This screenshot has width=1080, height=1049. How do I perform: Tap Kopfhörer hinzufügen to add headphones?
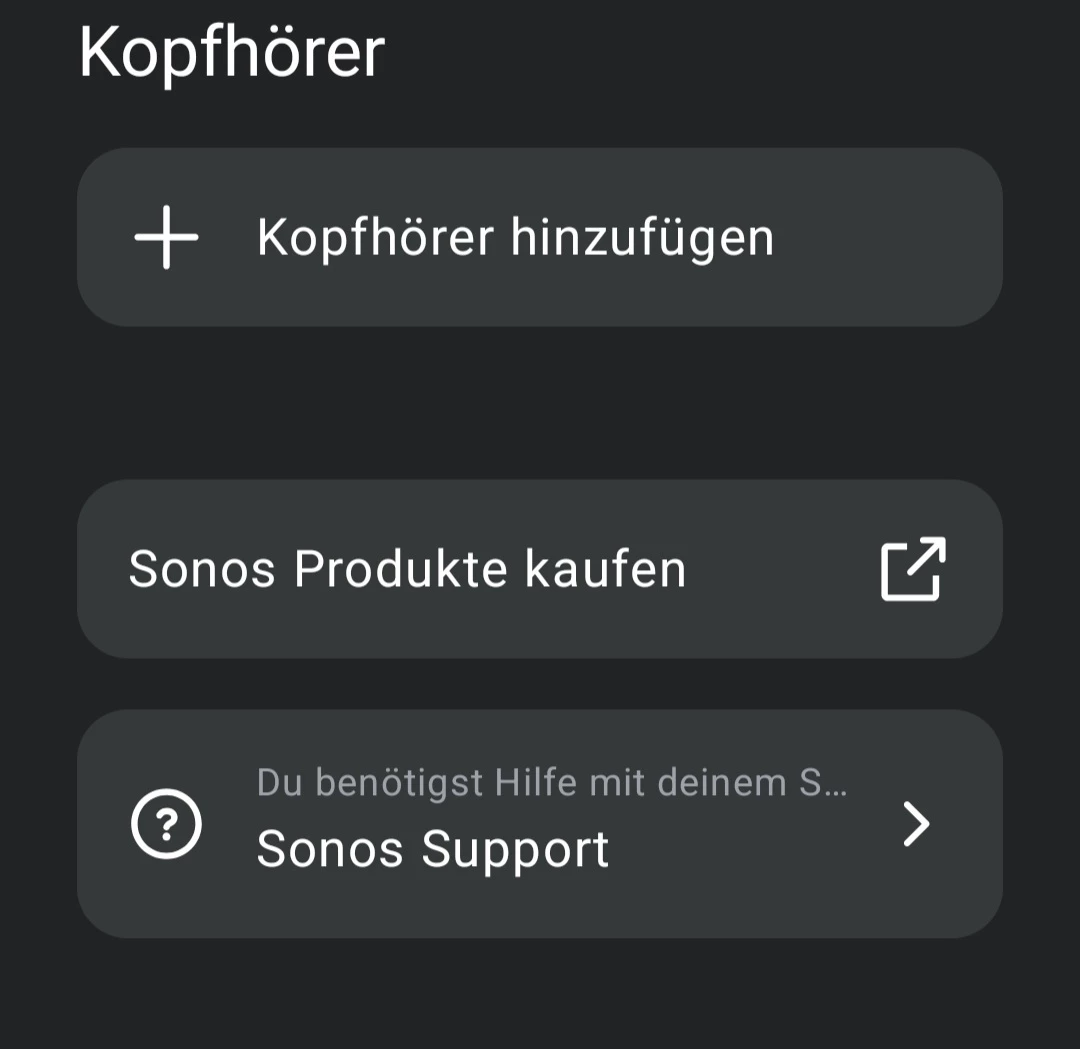pos(540,237)
